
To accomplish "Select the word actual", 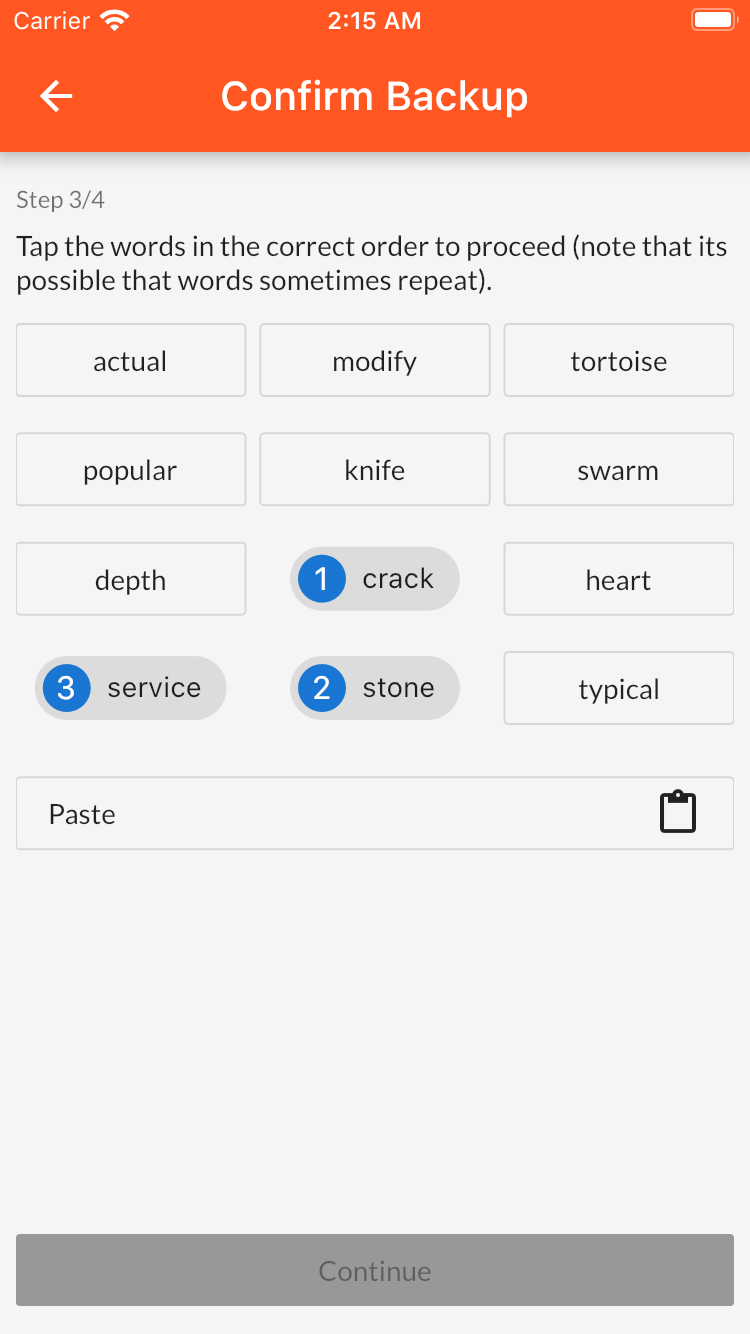I will [x=131, y=360].
